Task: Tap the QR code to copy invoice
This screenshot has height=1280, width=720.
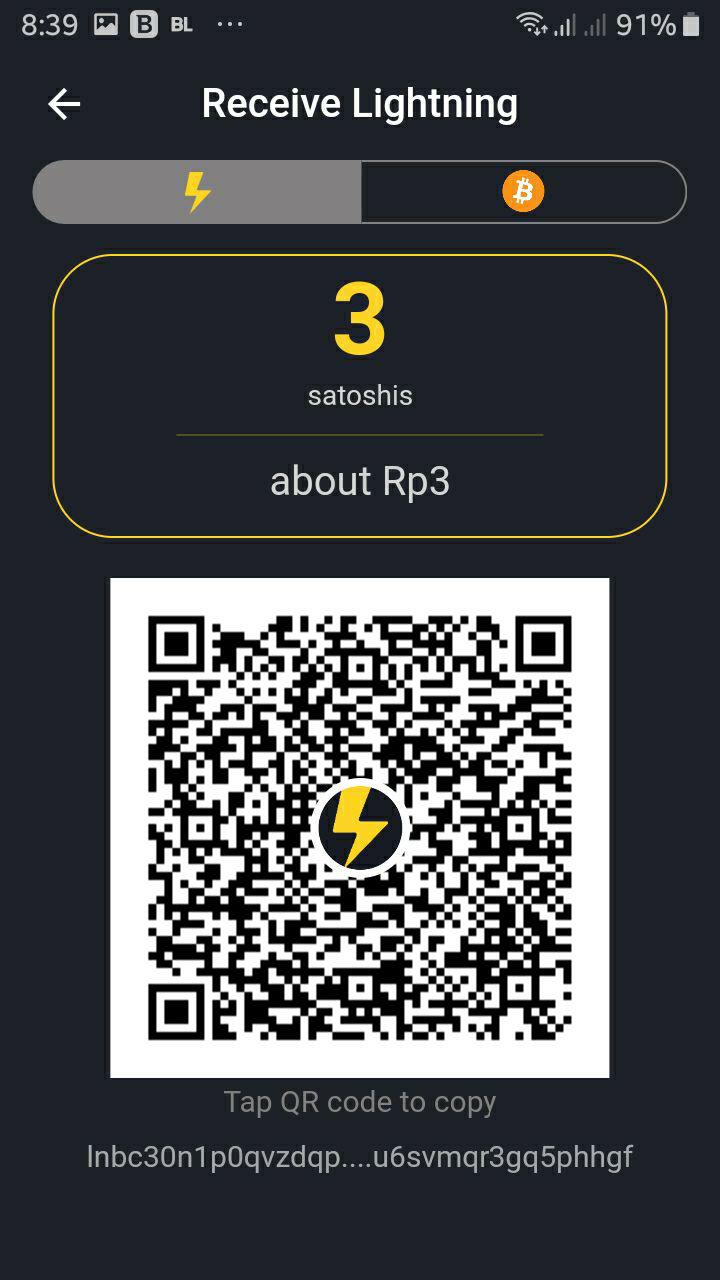Action: 359,827
